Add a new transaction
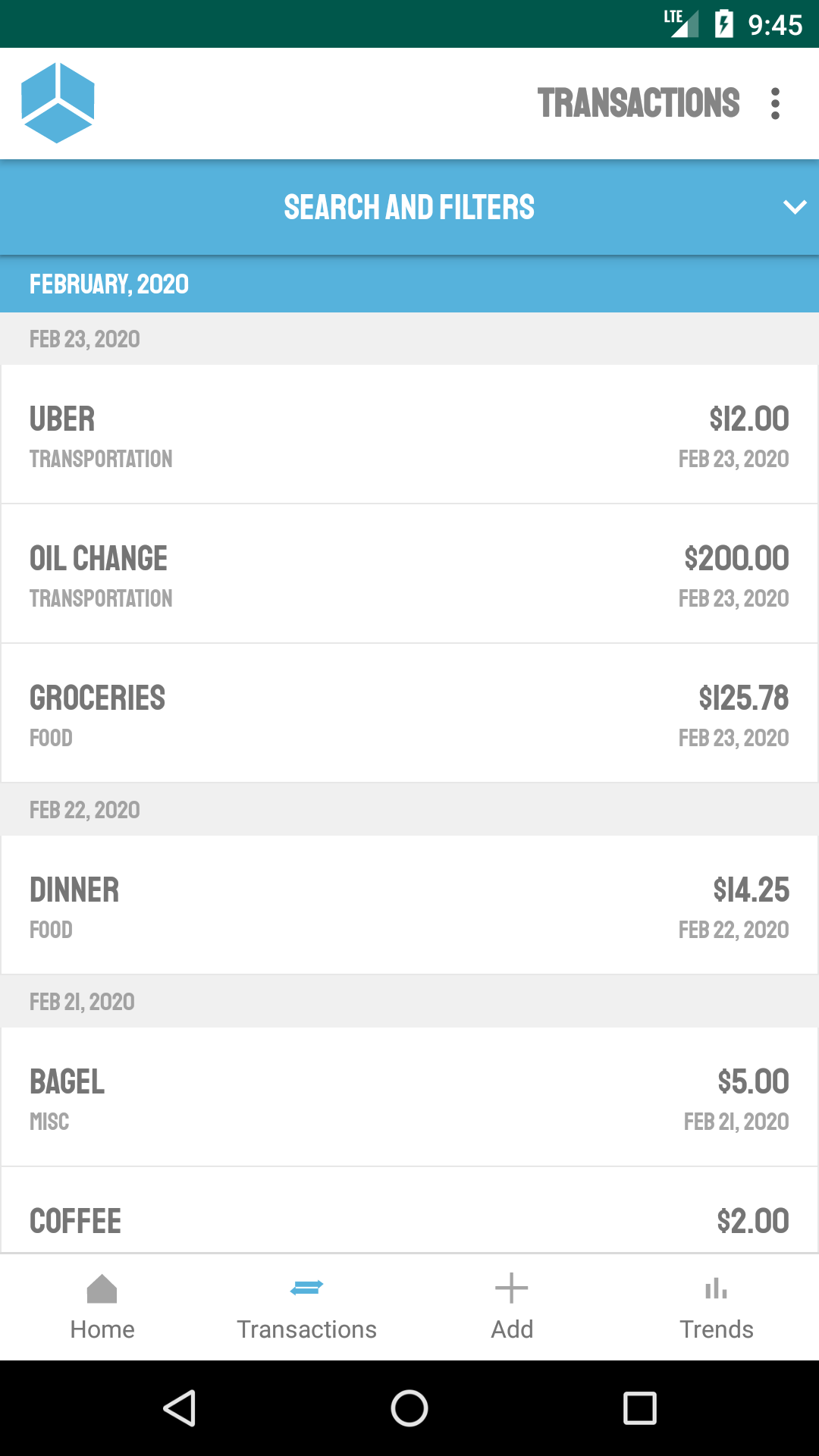The height and width of the screenshot is (1456, 819). click(x=512, y=1308)
